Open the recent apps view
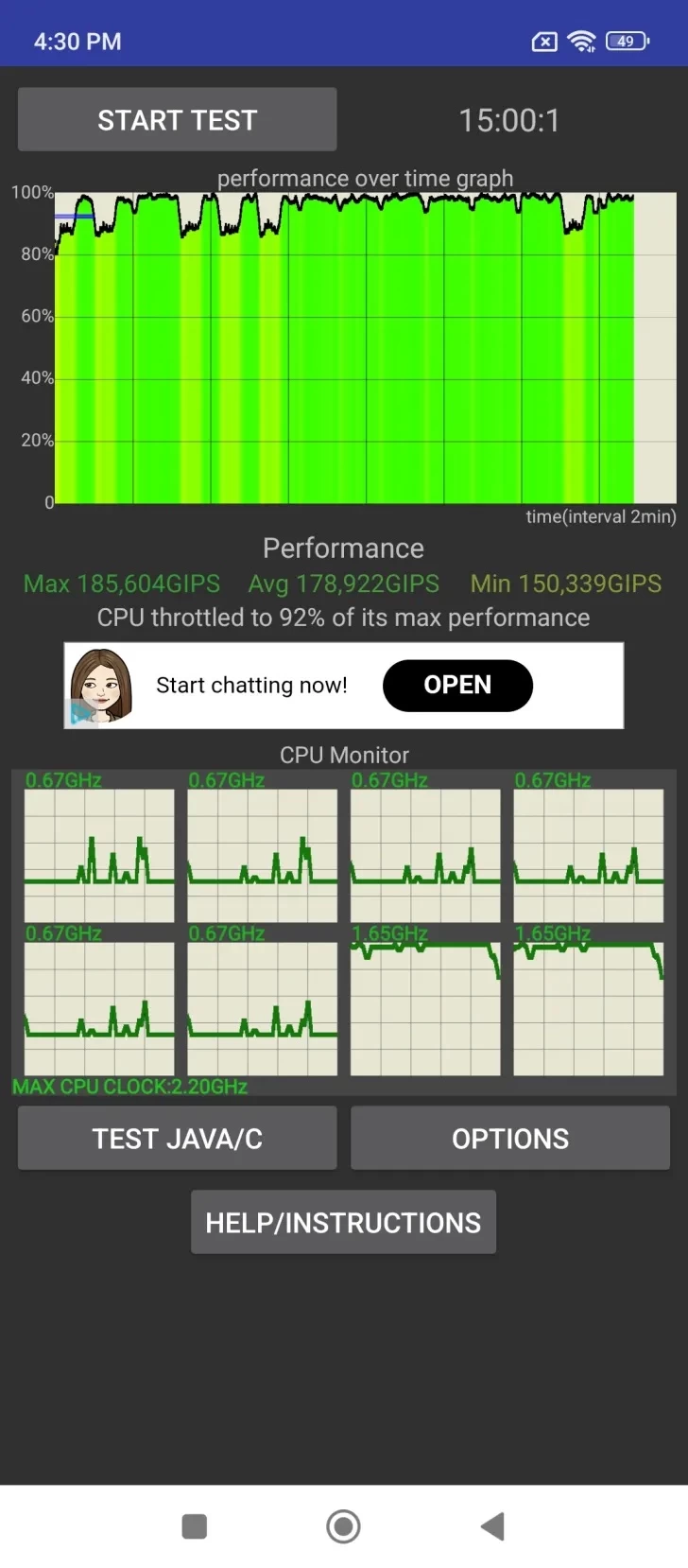 (x=195, y=1525)
